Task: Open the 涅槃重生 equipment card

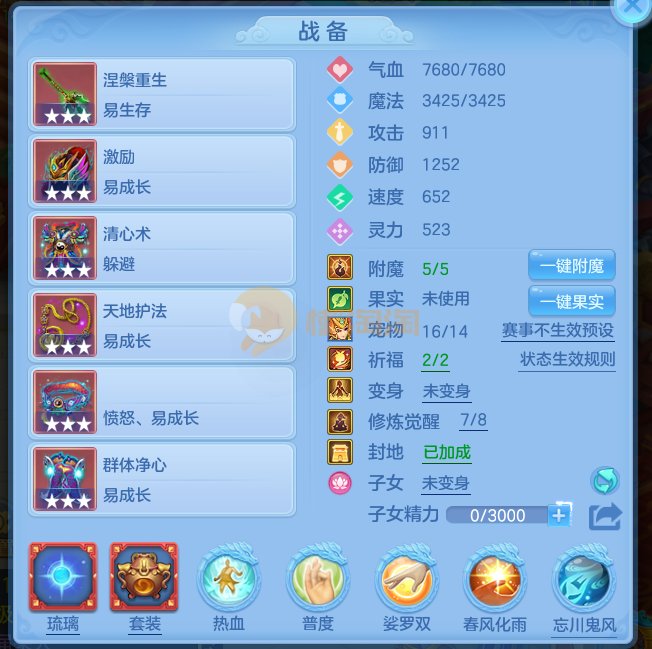Action: (164, 94)
